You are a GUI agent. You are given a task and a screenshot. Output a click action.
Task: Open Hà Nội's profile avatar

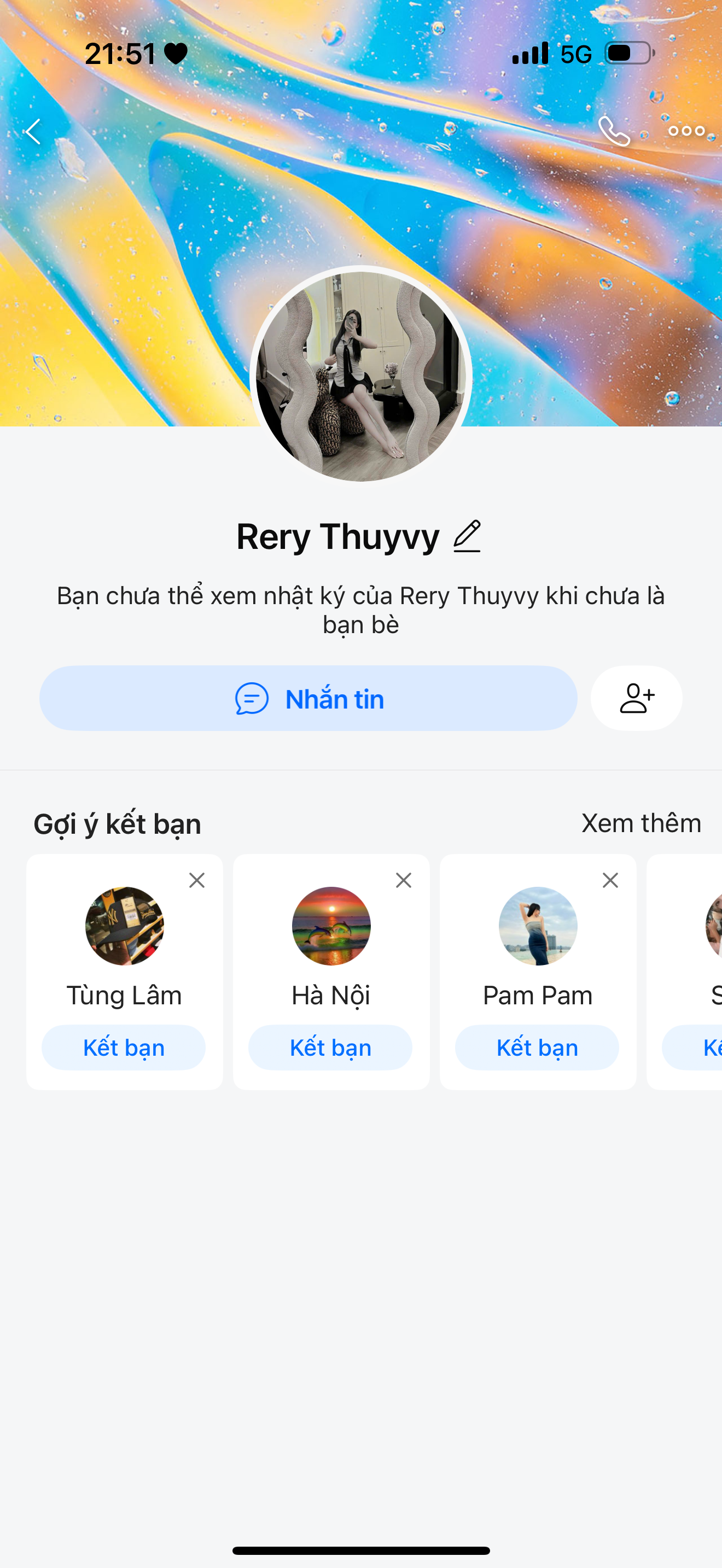click(x=331, y=926)
